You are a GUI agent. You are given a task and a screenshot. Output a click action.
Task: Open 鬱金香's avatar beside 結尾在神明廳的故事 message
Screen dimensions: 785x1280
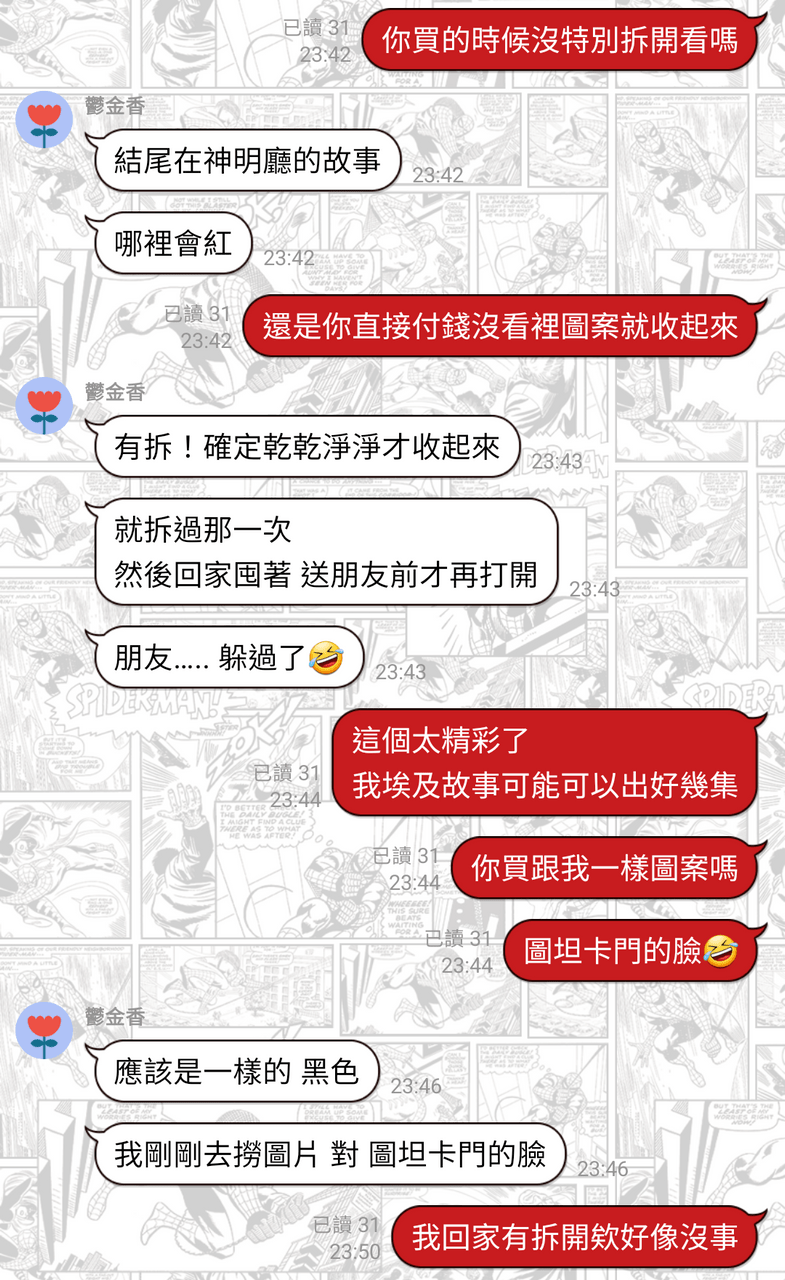click(x=43, y=119)
